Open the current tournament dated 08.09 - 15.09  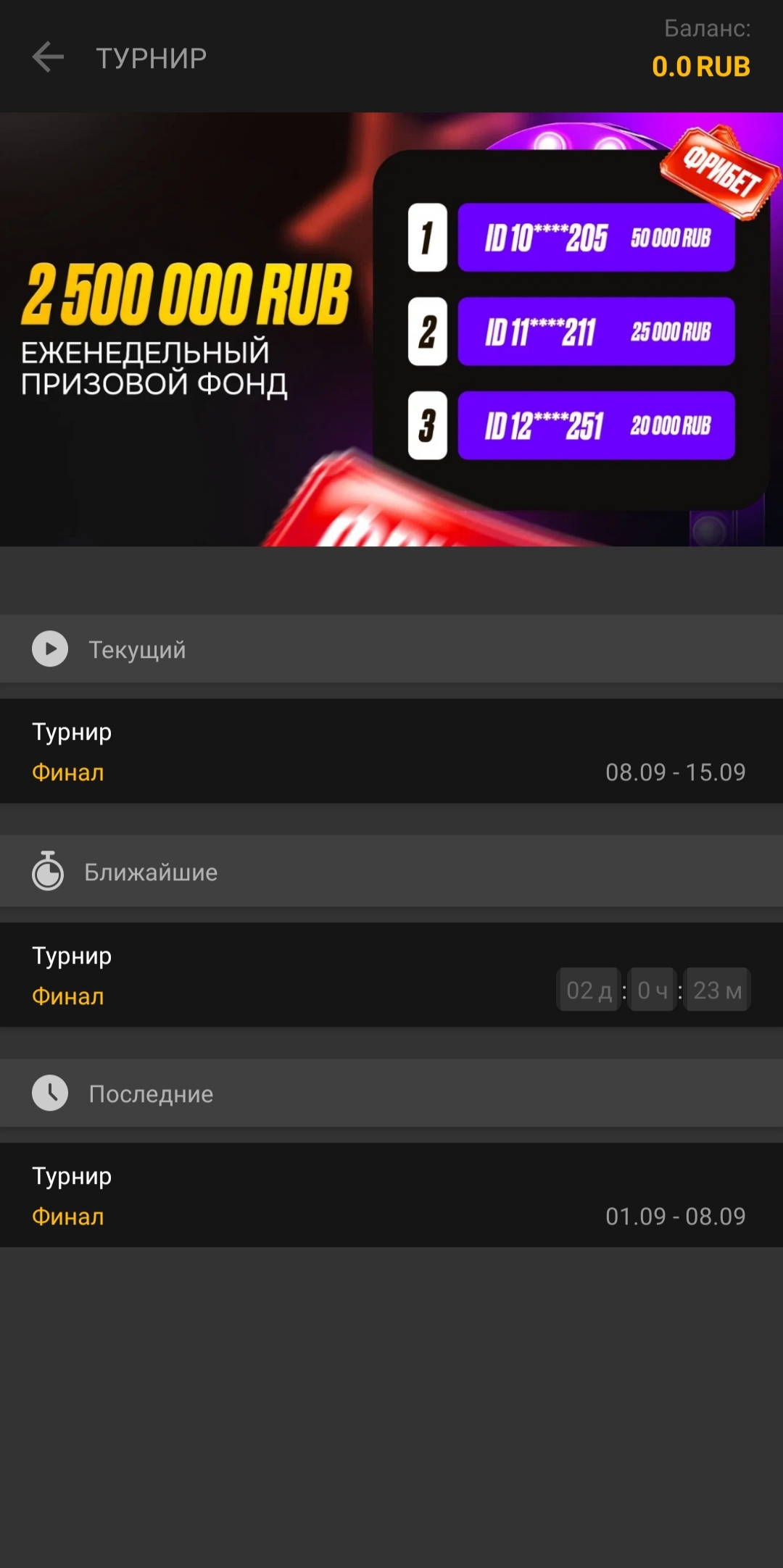pyautogui.click(x=391, y=751)
